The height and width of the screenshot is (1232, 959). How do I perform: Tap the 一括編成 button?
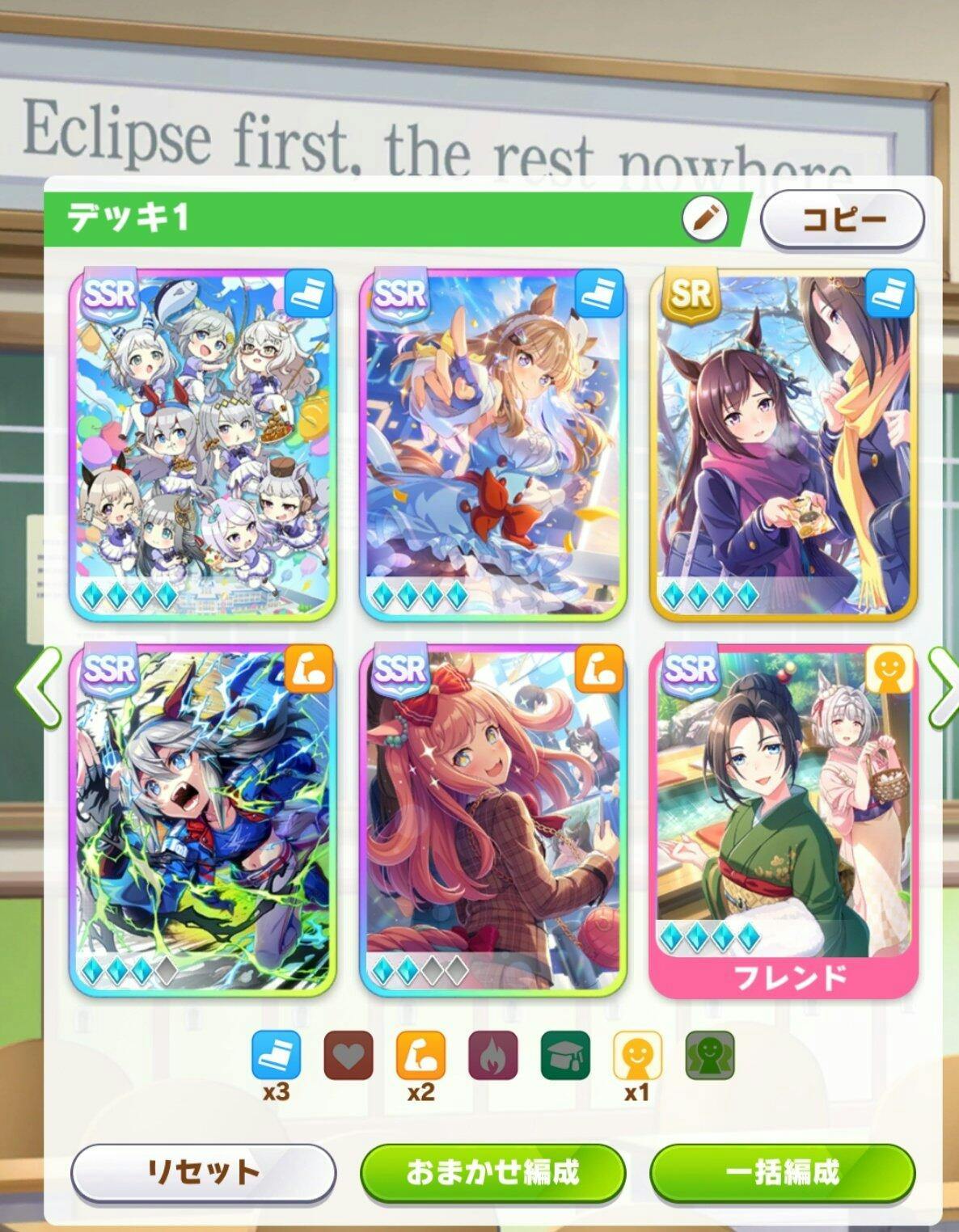(x=782, y=1171)
